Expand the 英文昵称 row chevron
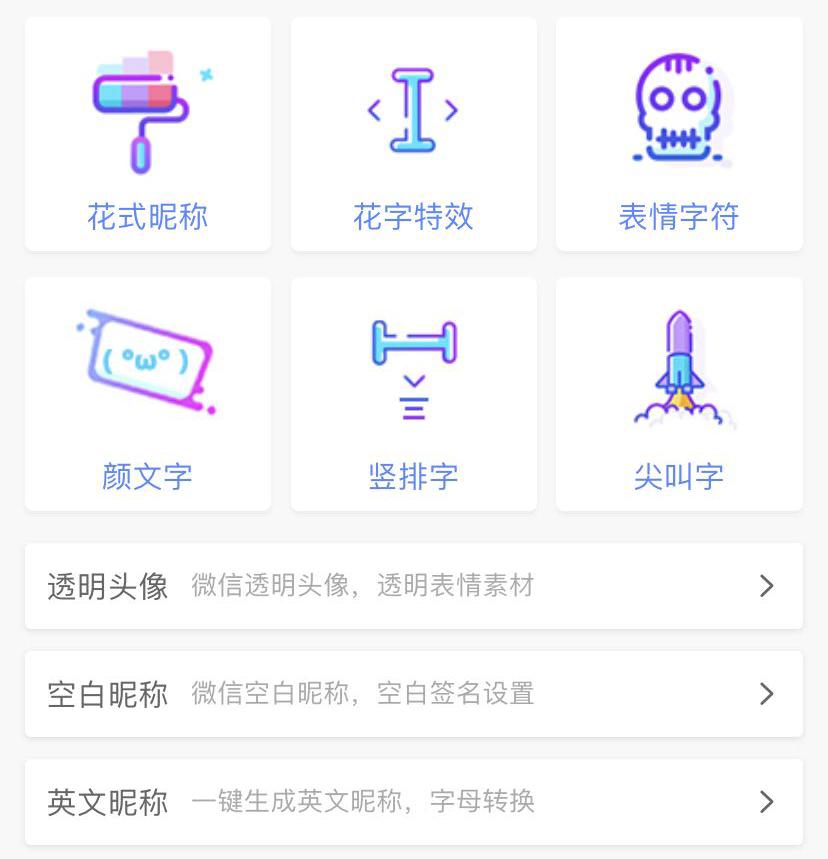 click(x=766, y=801)
